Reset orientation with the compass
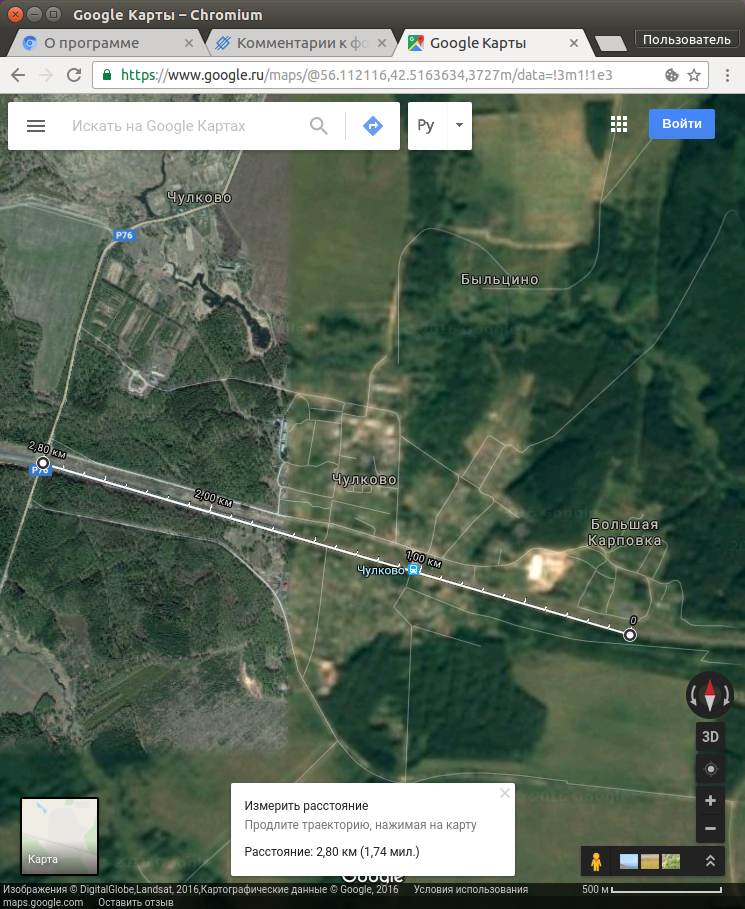745x909 pixels. pos(710,694)
